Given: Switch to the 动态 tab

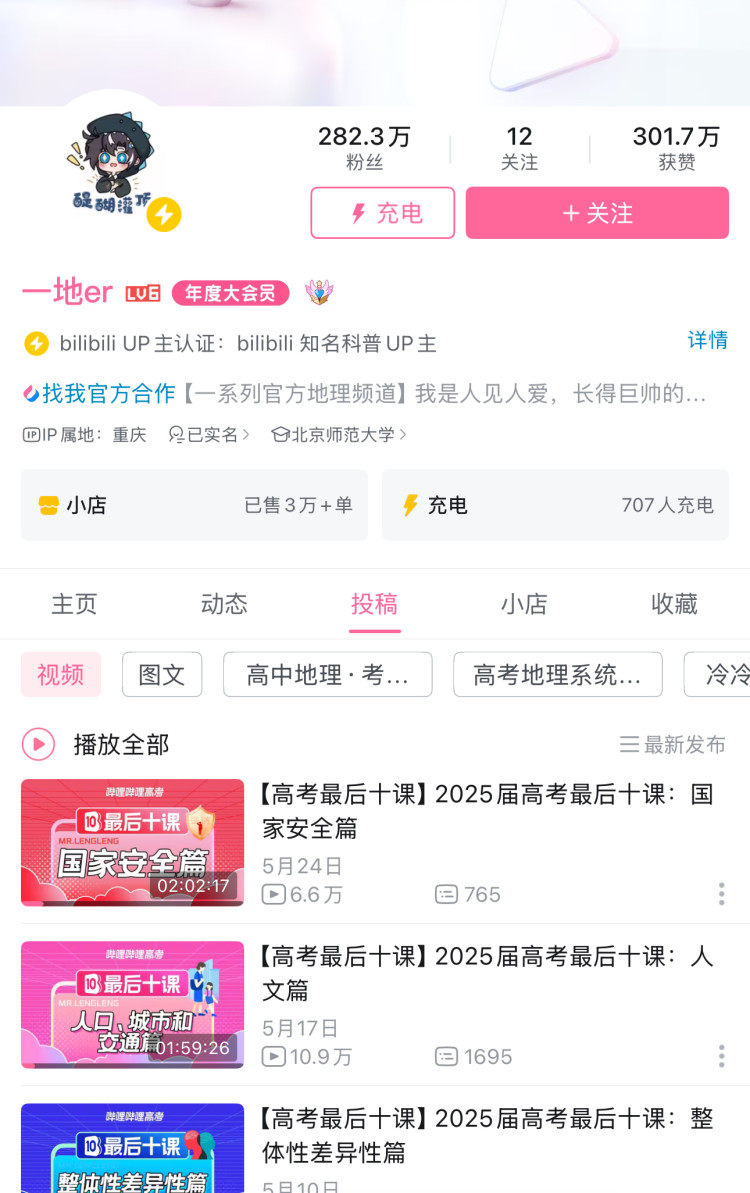Looking at the screenshot, I should (x=224, y=604).
